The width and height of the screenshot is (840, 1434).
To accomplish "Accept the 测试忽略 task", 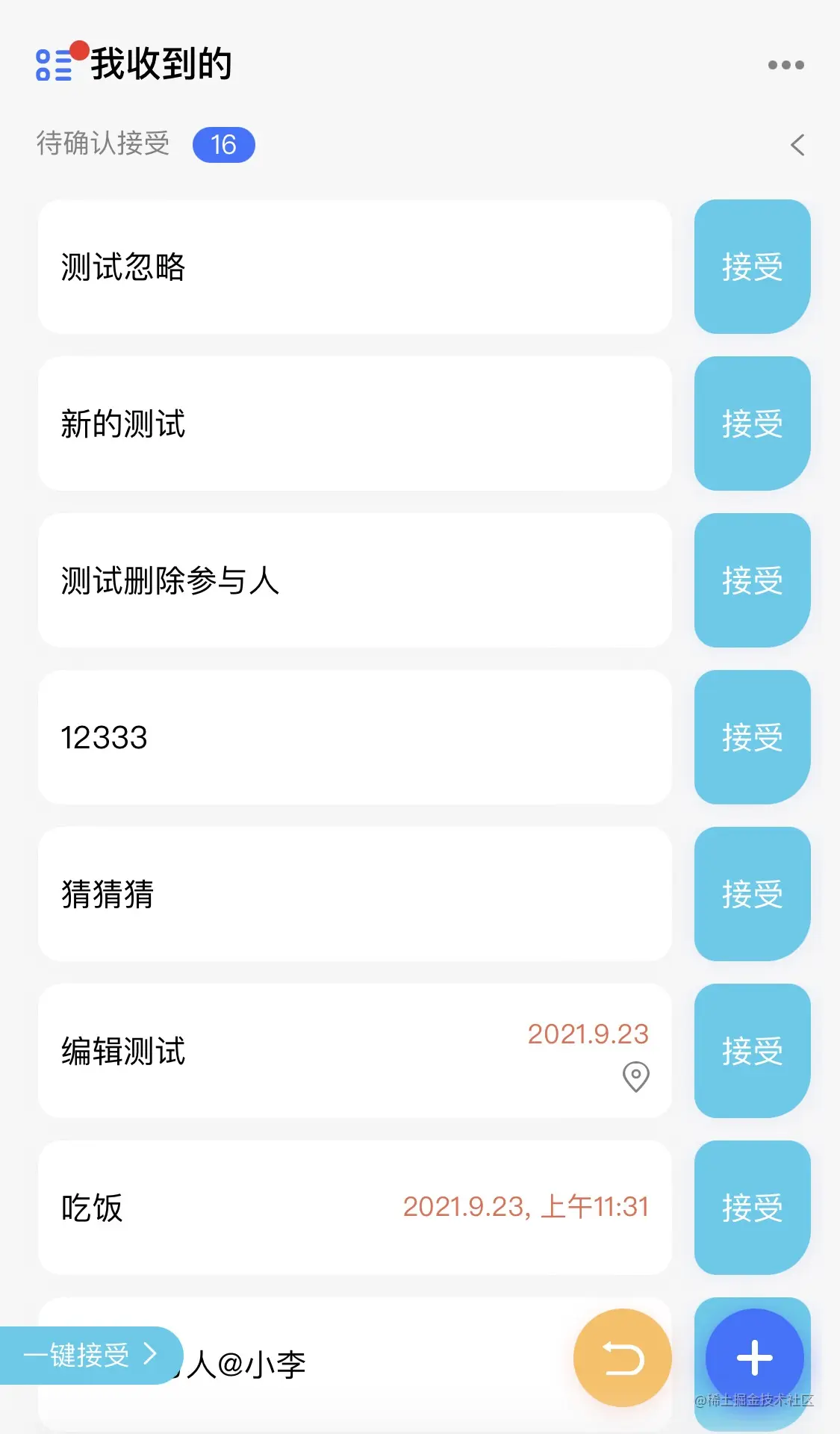I will click(752, 267).
